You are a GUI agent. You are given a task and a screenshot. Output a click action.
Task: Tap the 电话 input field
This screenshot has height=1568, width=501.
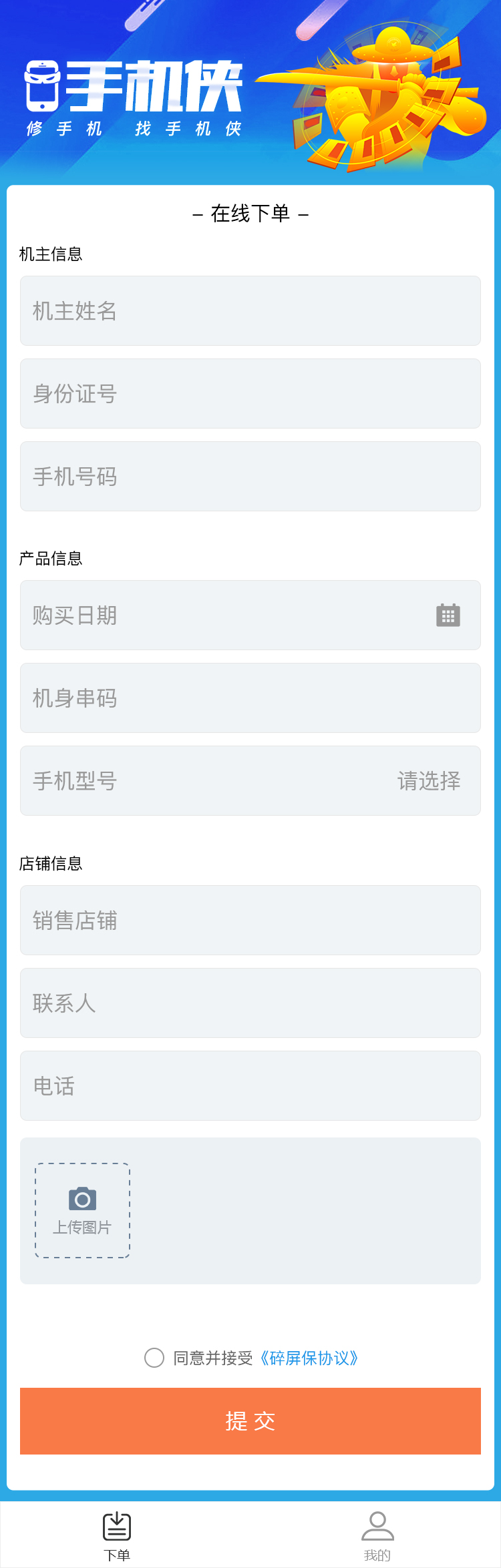(x=250, y=1086)
